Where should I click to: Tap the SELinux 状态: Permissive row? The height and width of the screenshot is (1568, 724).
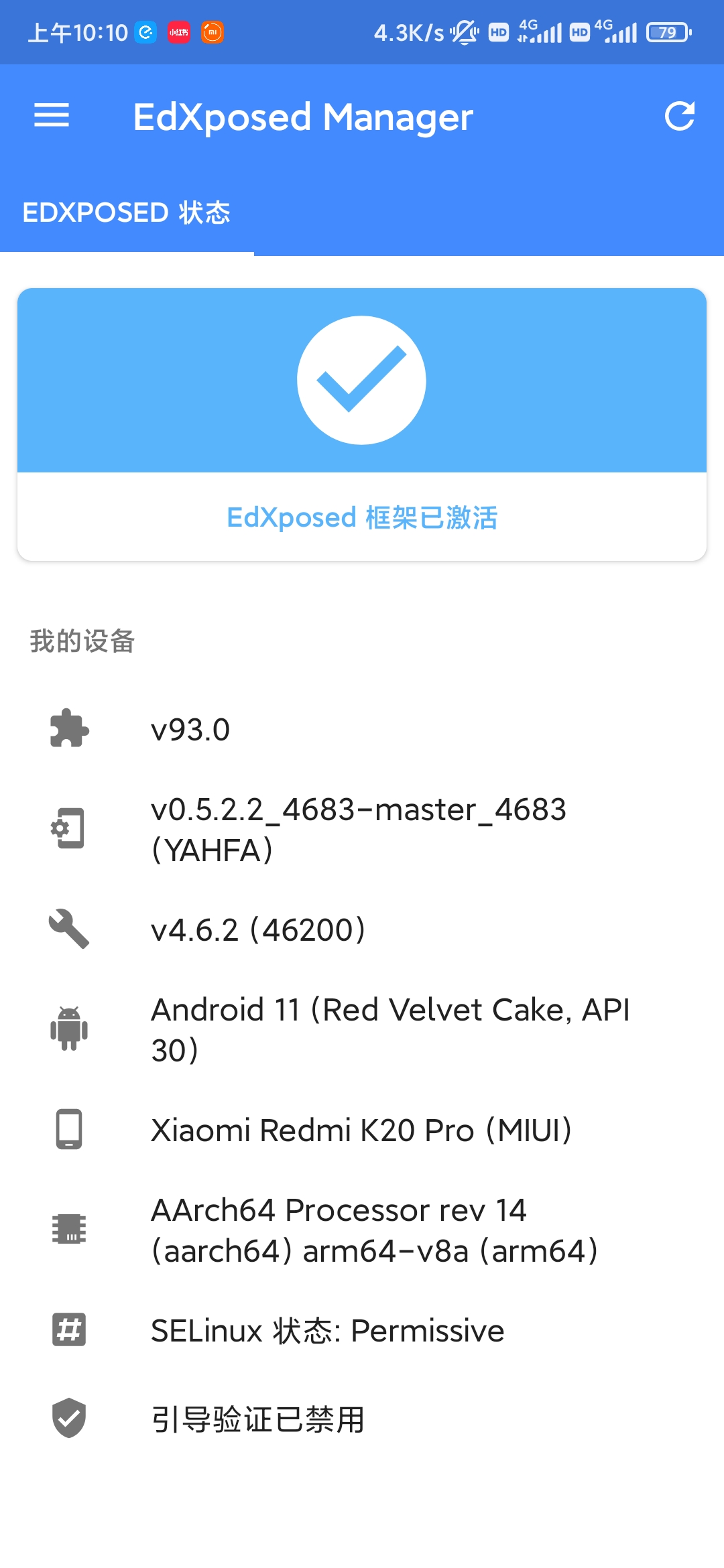pyautogui.click(x=362, y=1331)
